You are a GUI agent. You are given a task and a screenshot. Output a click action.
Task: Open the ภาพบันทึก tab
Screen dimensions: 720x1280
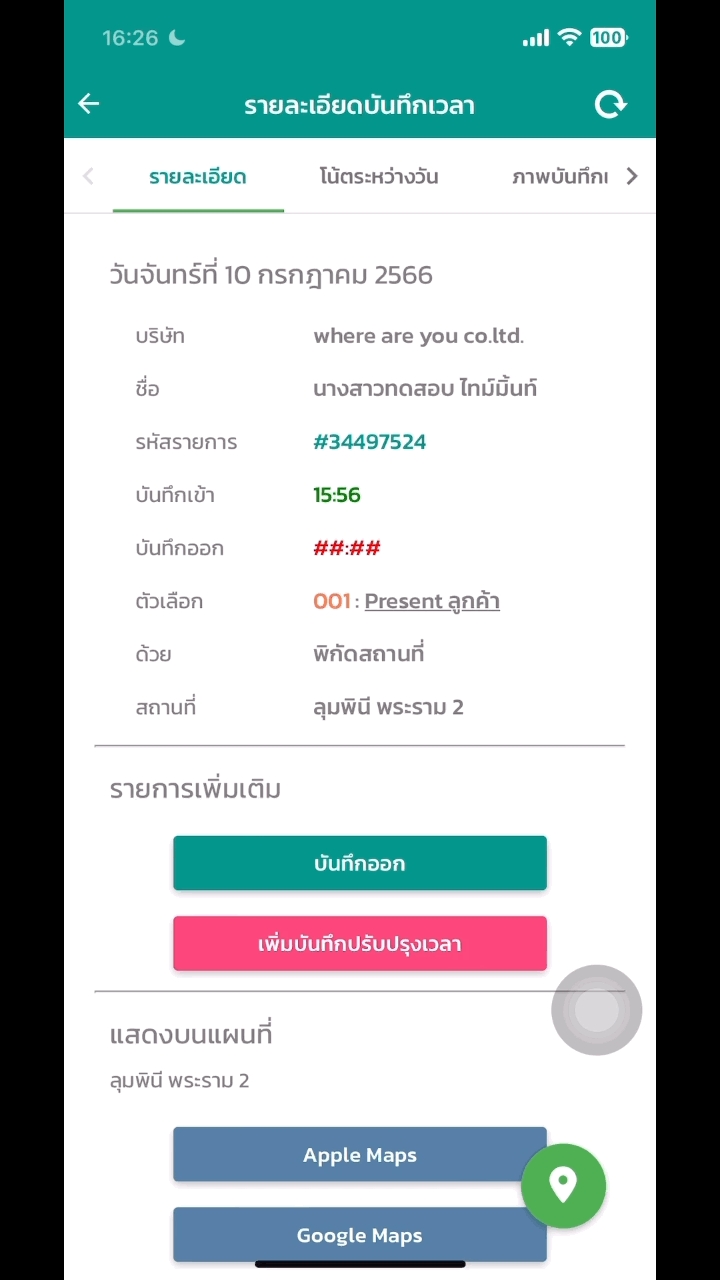[x=560, y=177]
